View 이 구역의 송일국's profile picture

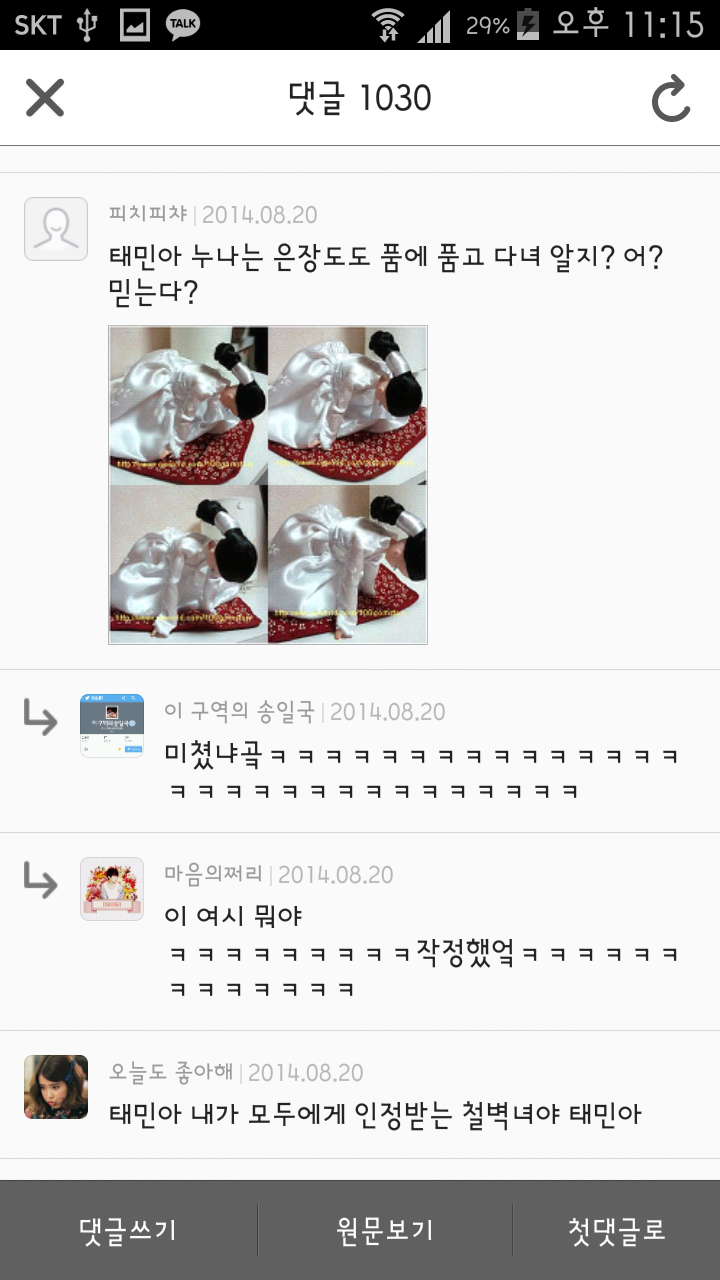(x=112, y=725)
